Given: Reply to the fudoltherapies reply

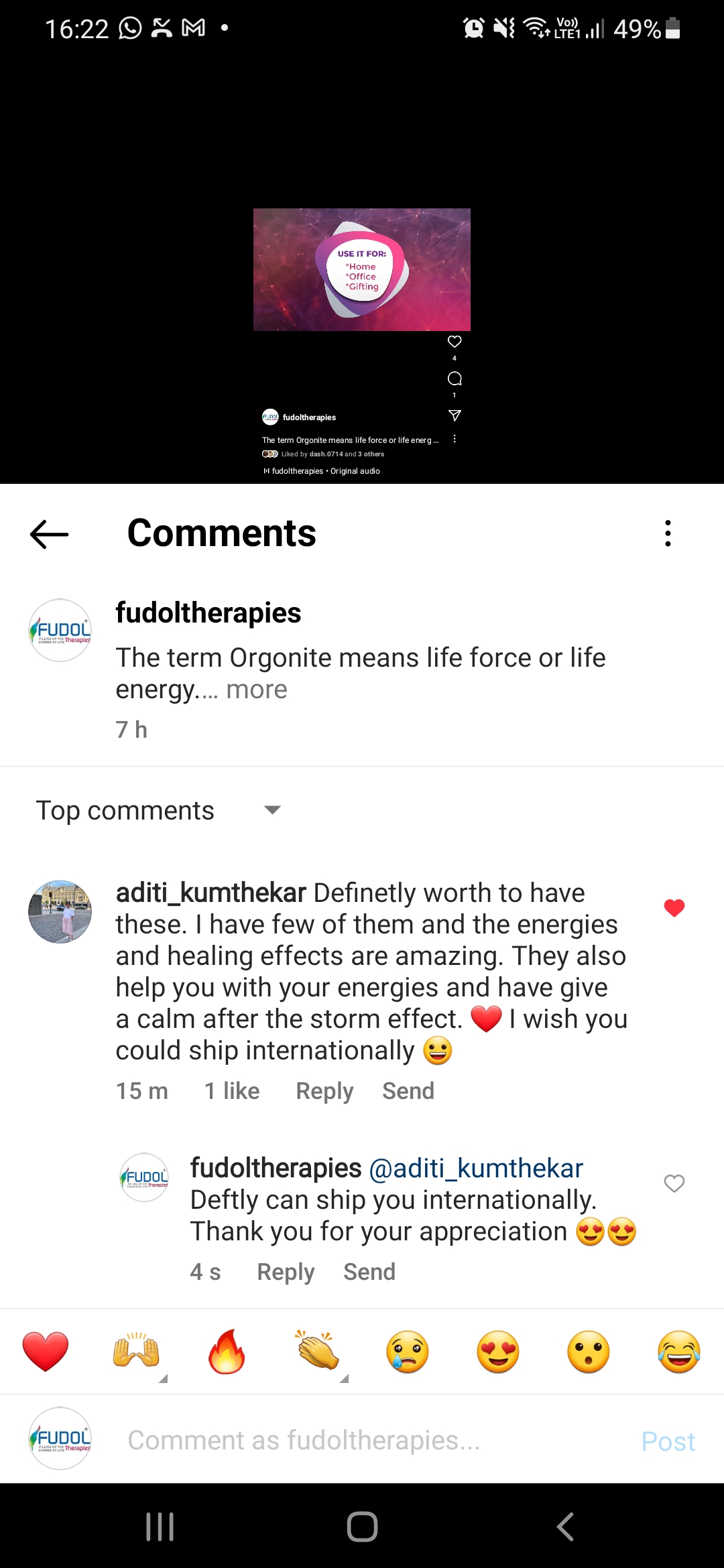Looking at the screenshot, I should click(x=286, y=1272).
